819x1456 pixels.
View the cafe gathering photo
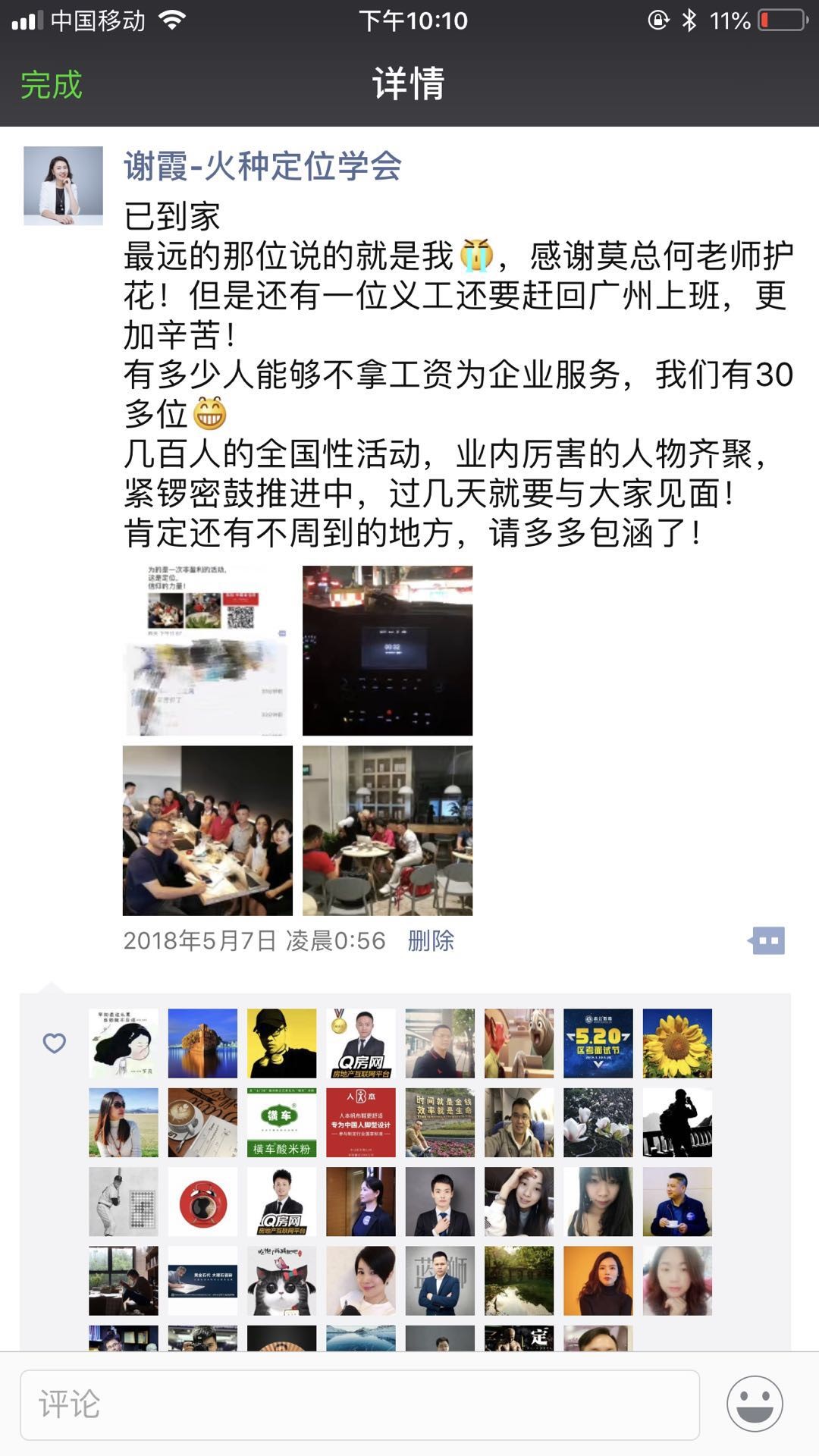(x=387, y=830)
